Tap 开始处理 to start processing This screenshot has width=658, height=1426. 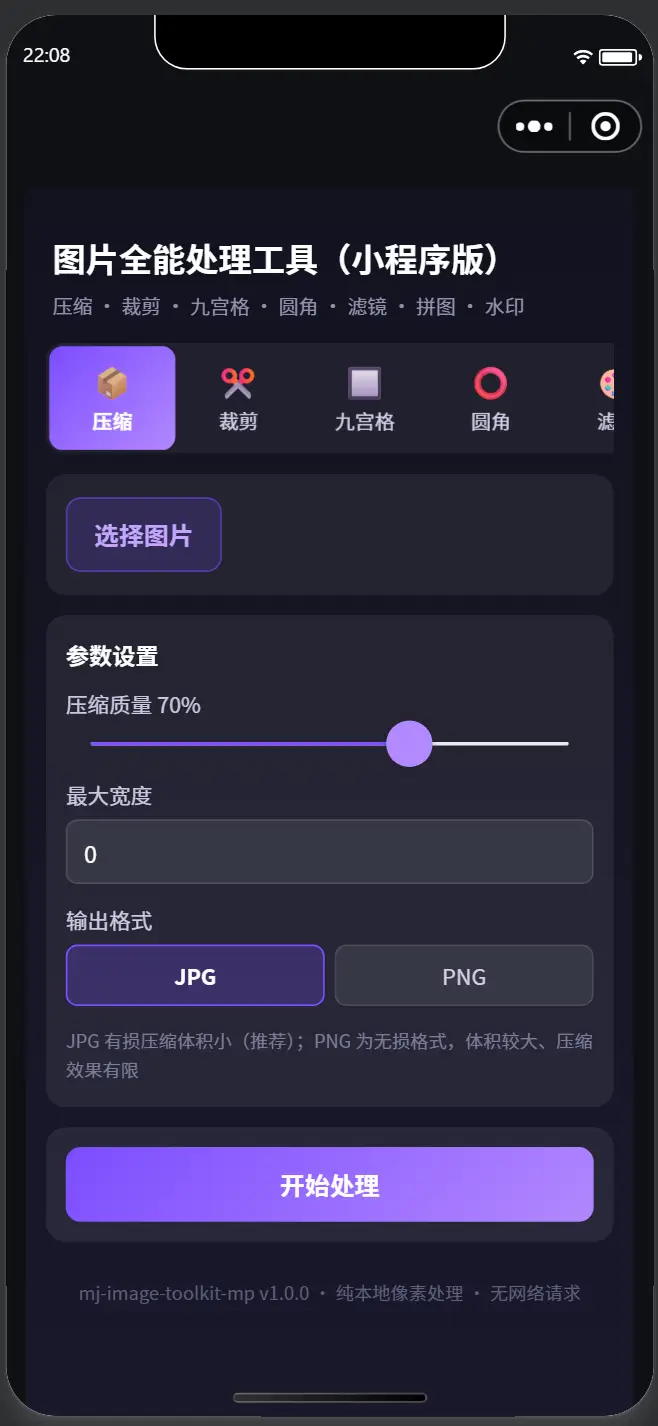point(329,1185)
